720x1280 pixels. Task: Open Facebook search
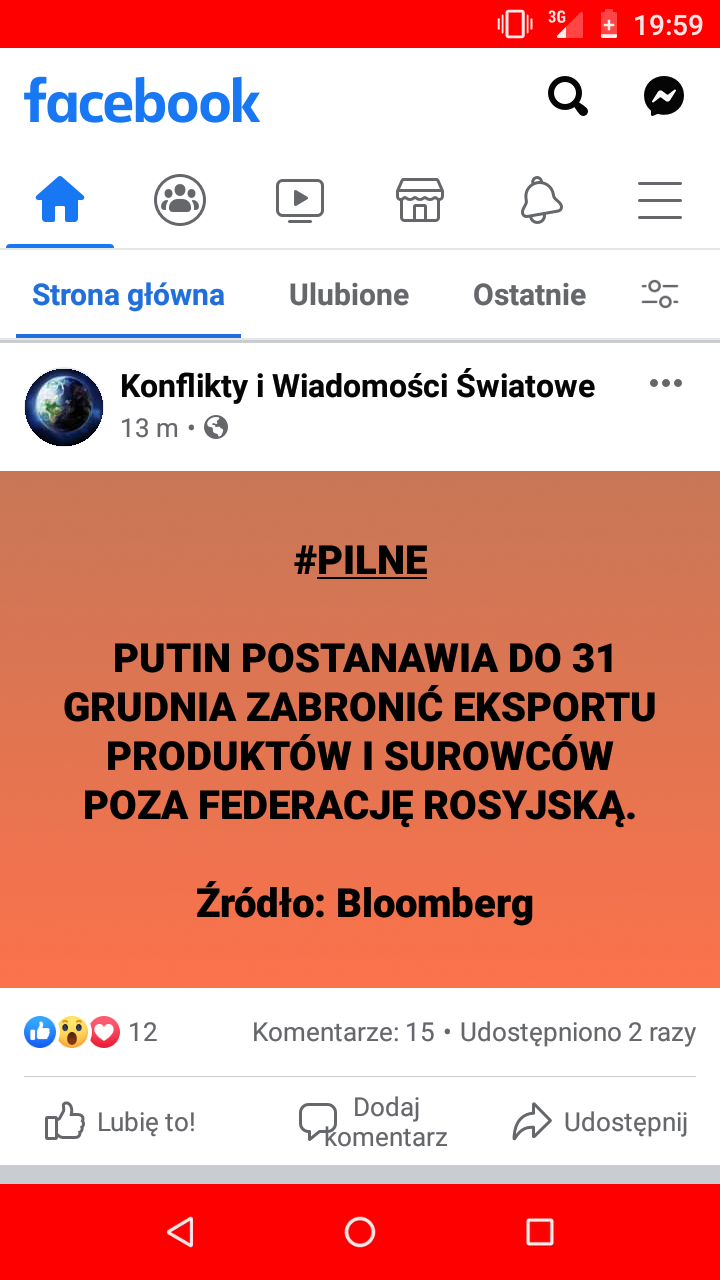567,98
